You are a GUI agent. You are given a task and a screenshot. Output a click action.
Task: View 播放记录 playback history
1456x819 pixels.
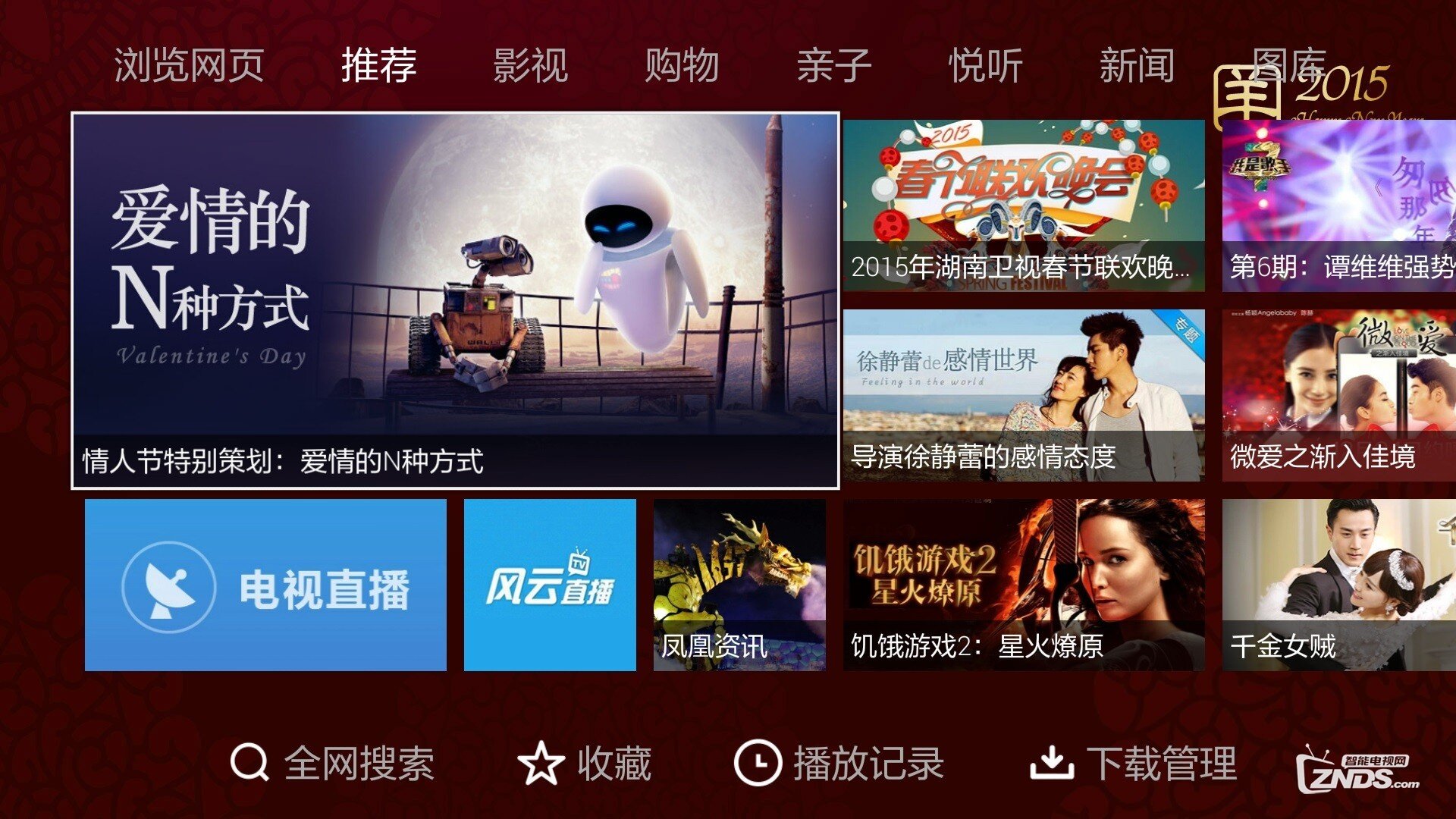tap(839, 763)
